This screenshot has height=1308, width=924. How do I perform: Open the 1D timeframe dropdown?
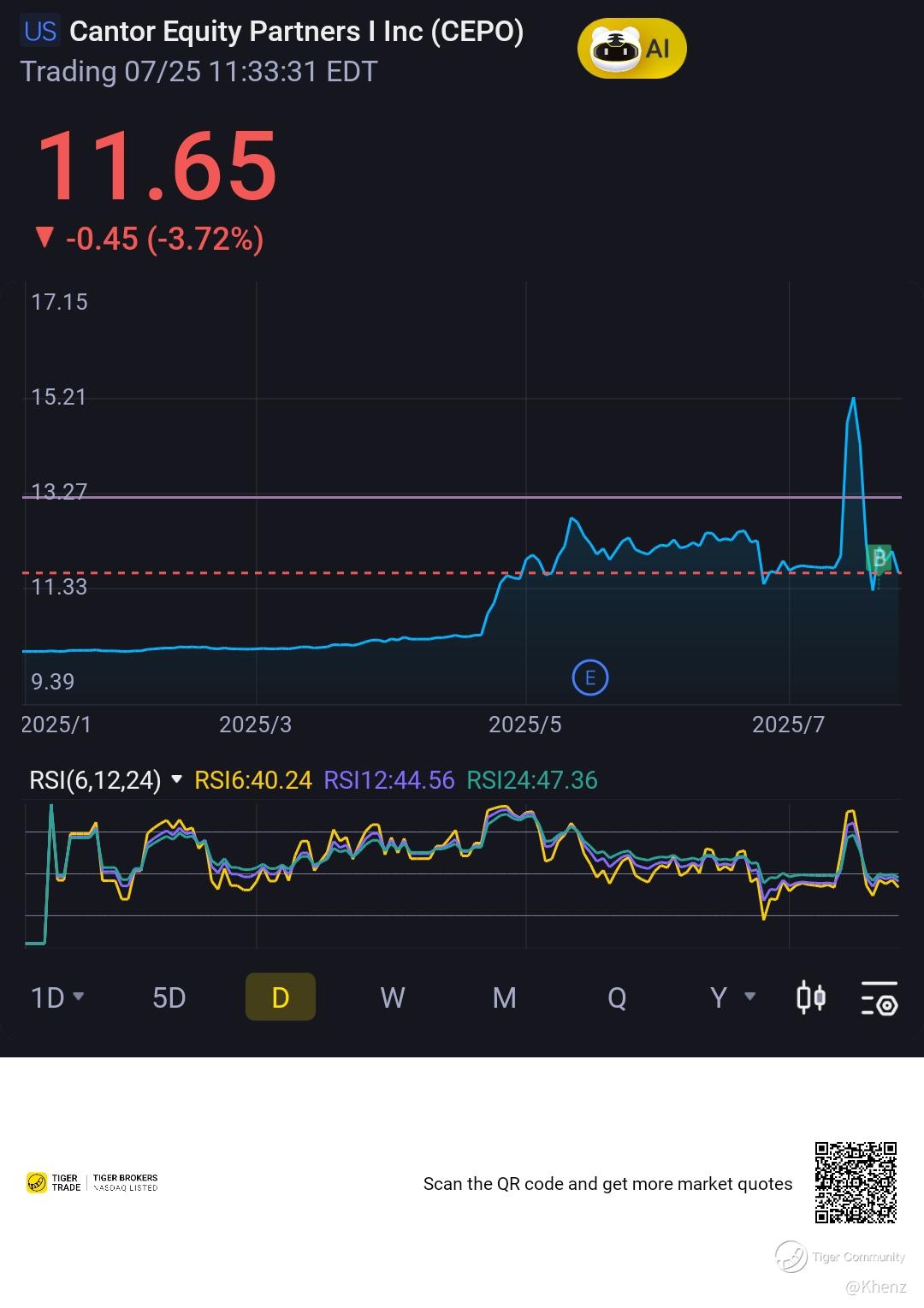click(x=57, y=997)
